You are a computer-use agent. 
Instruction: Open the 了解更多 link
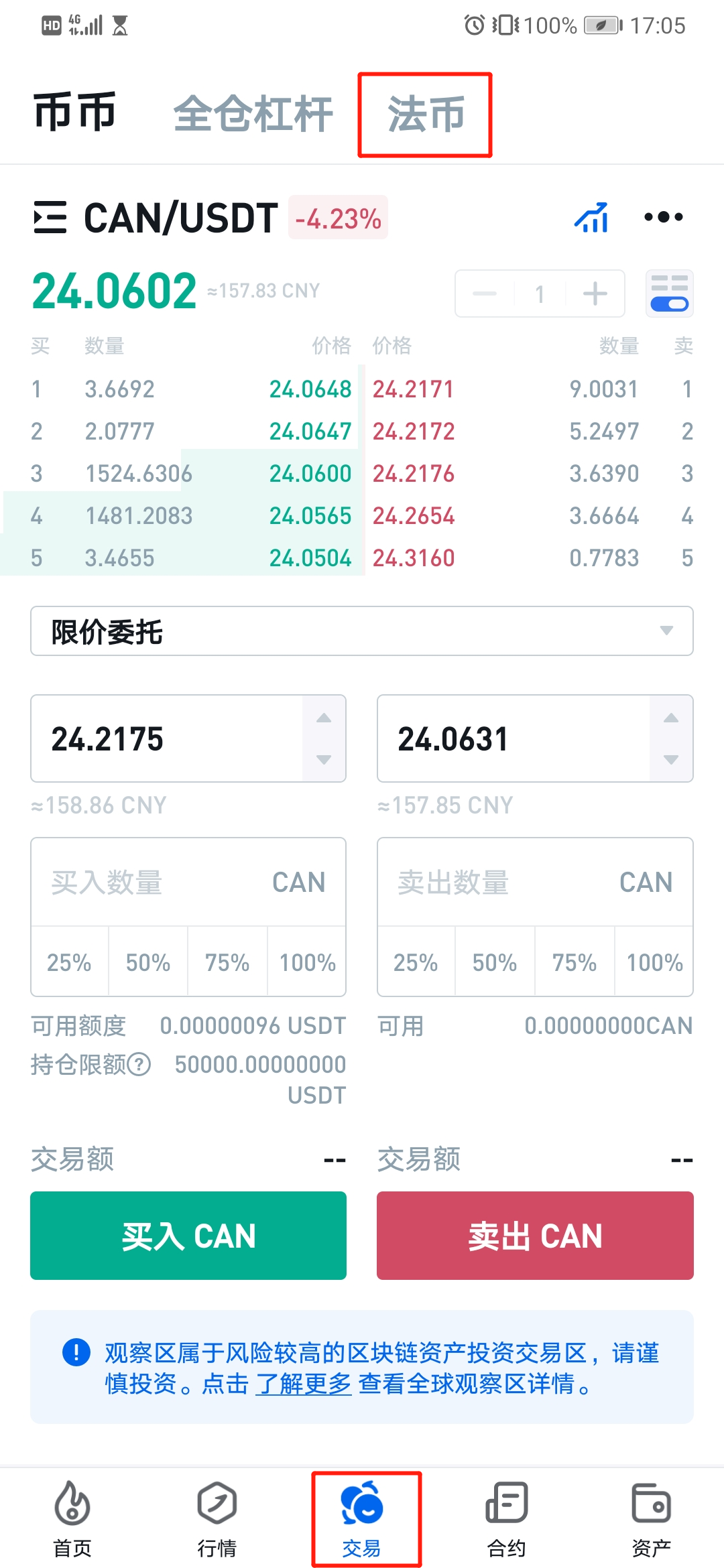[304, 1383]
